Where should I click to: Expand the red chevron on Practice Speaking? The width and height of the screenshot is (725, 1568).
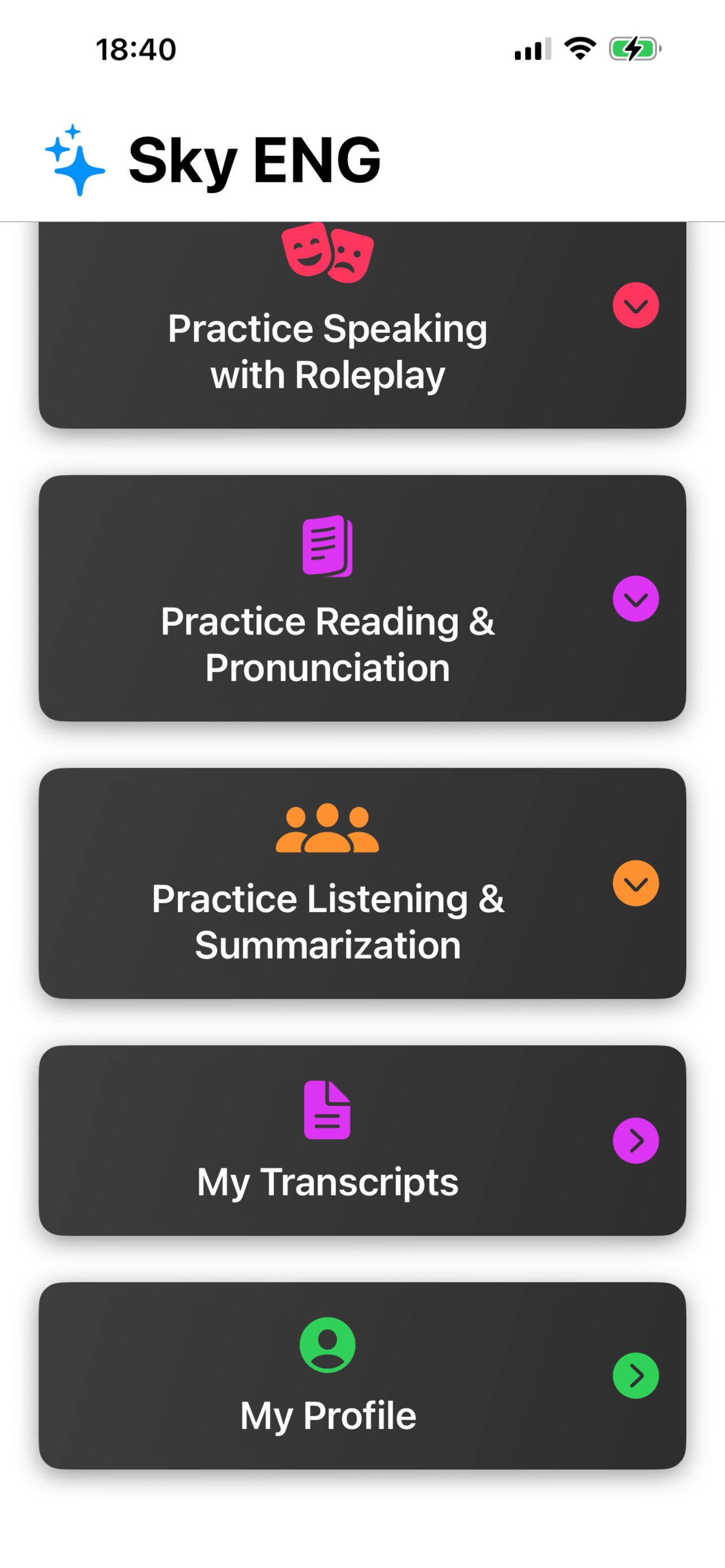coord(636,305)
